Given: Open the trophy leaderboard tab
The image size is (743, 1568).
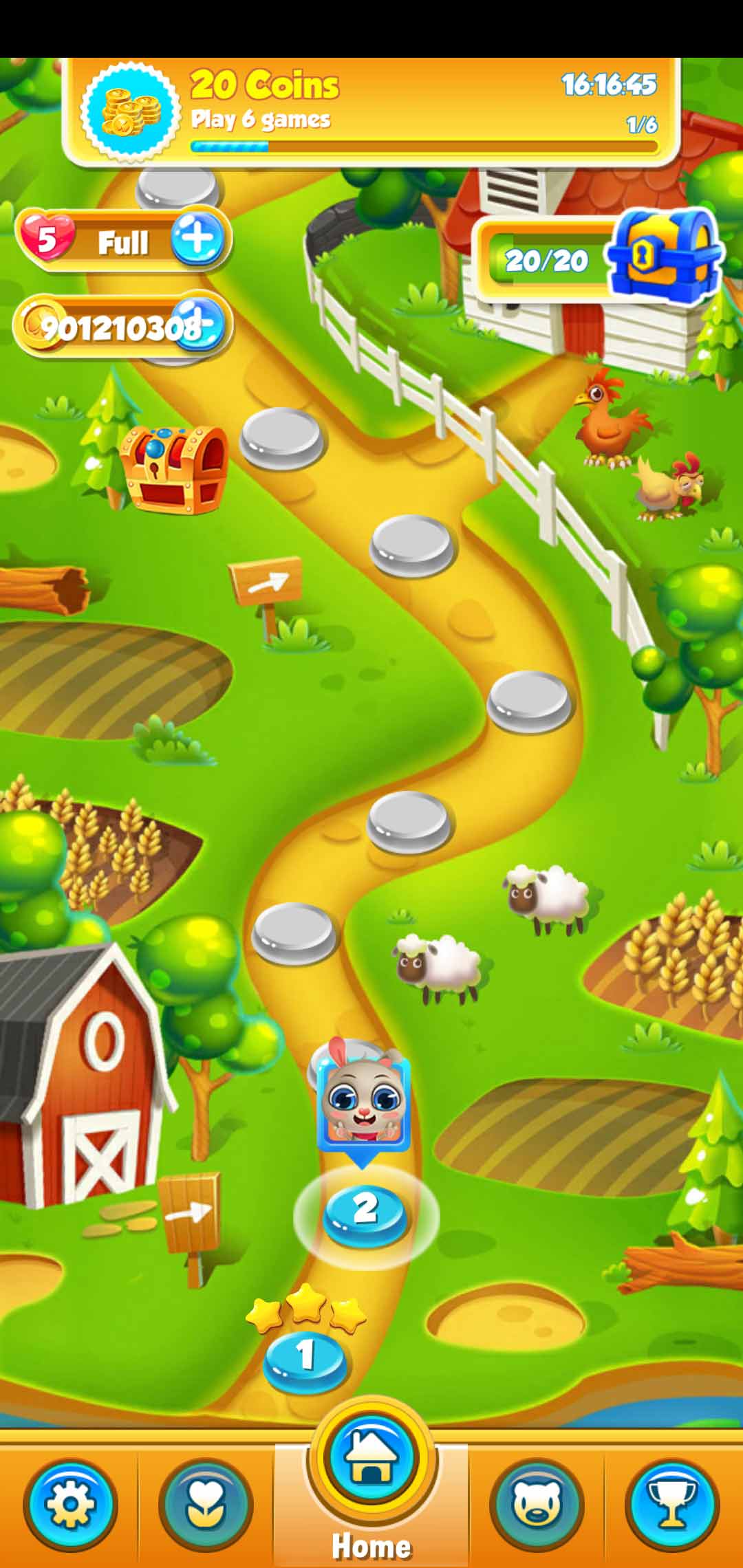Looking at the screenshot, I should tap(671, 1505).
